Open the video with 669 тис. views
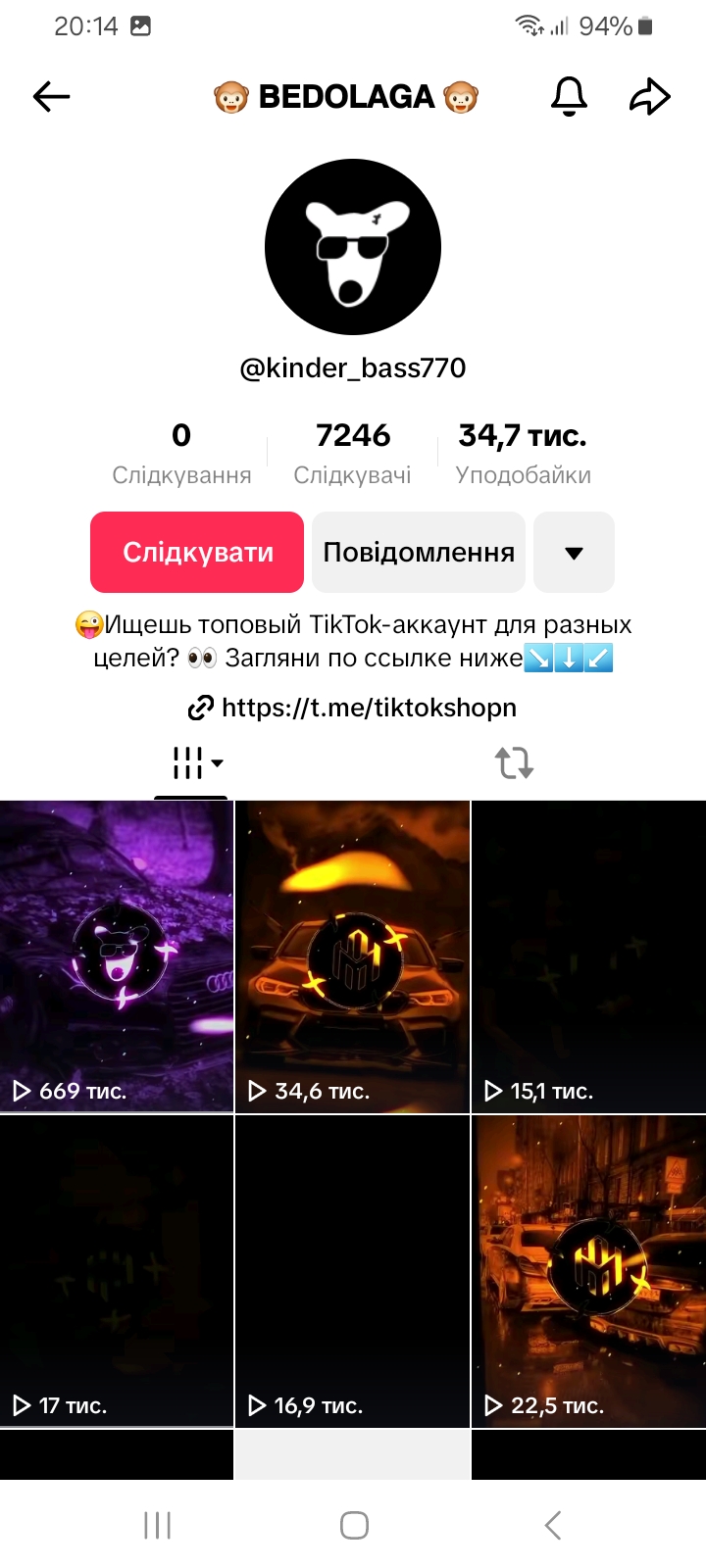This screenshot has height=1568, width=706. (117, 955)
